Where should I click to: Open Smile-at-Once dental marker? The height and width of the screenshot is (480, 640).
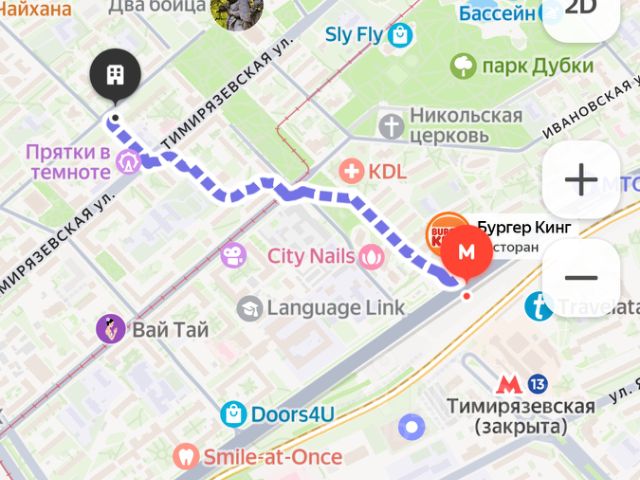pyautogui.click(x=184, y=457)
